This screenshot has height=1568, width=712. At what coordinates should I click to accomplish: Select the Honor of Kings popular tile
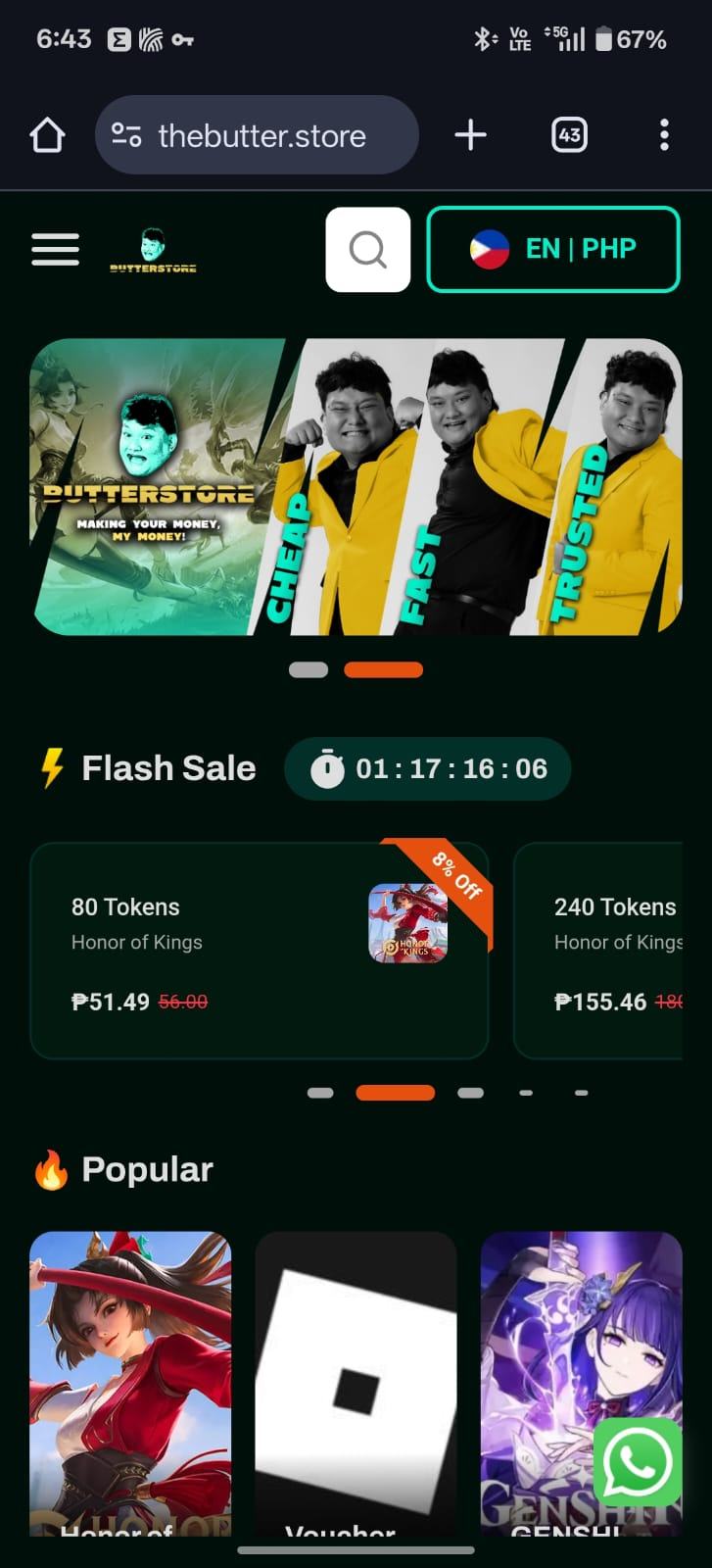point(130,1383)
